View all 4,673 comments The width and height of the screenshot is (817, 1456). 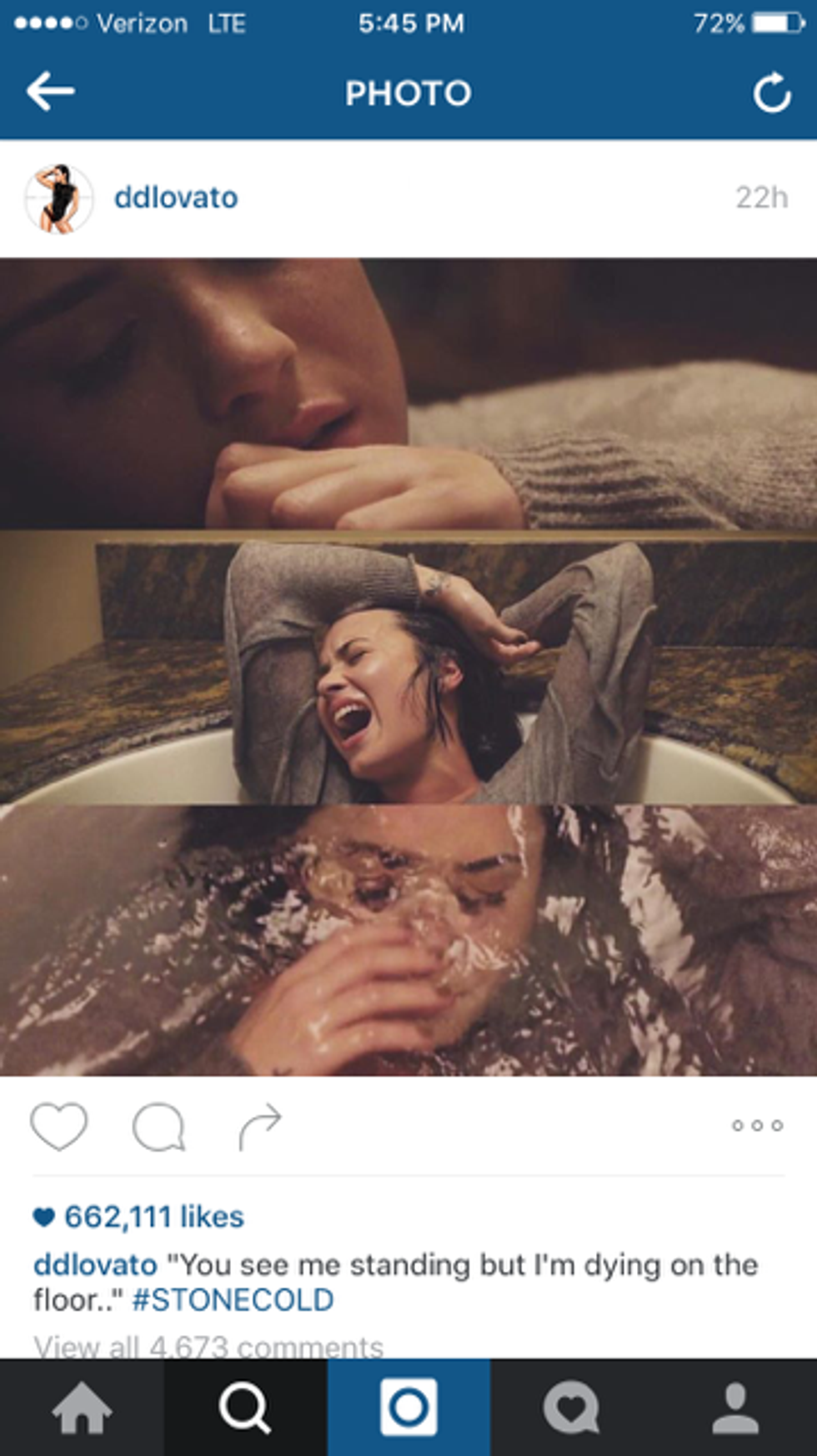pyautogui.click(x=208, y=1346)
